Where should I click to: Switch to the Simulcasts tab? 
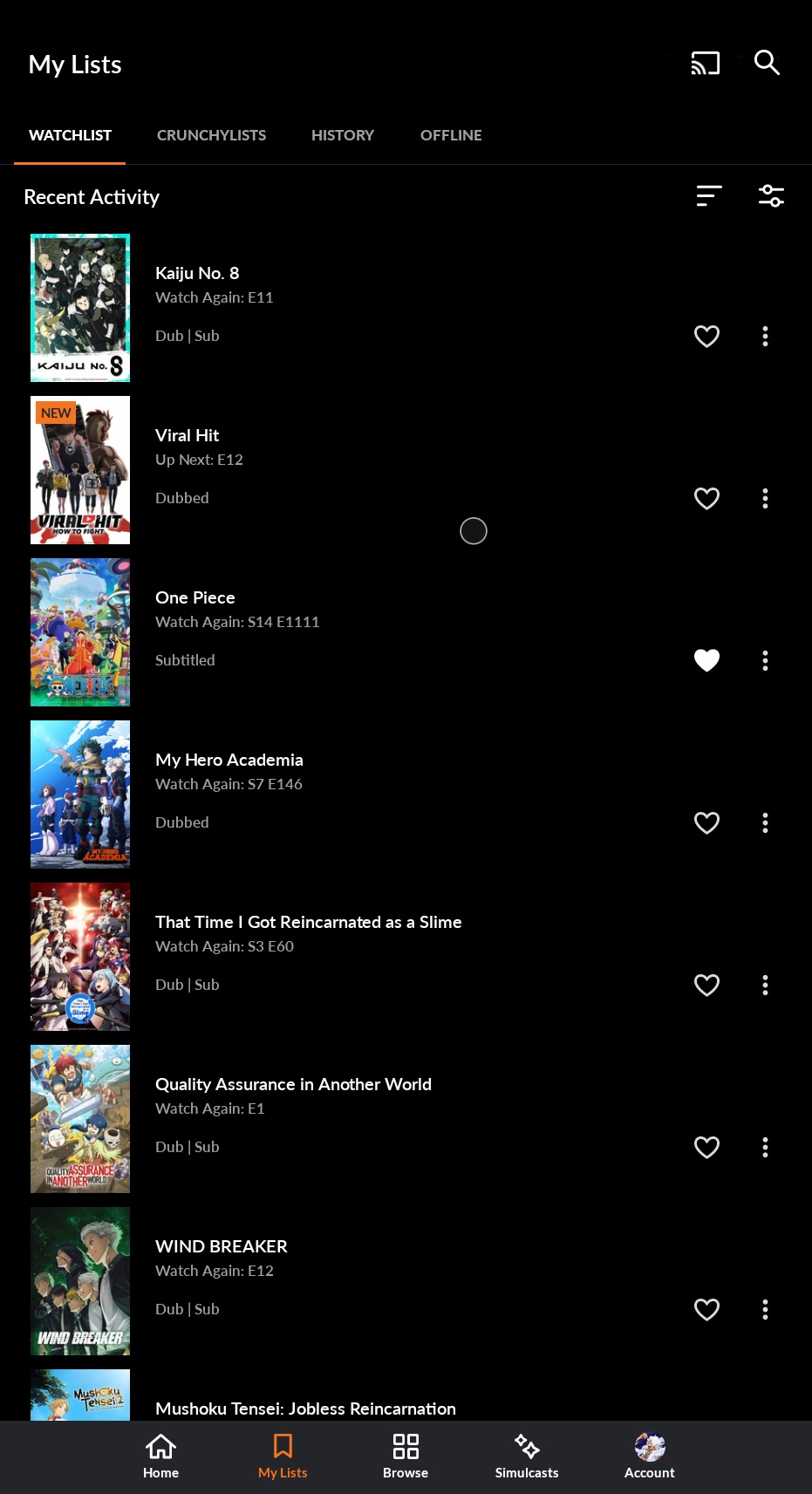(527, 1456)
